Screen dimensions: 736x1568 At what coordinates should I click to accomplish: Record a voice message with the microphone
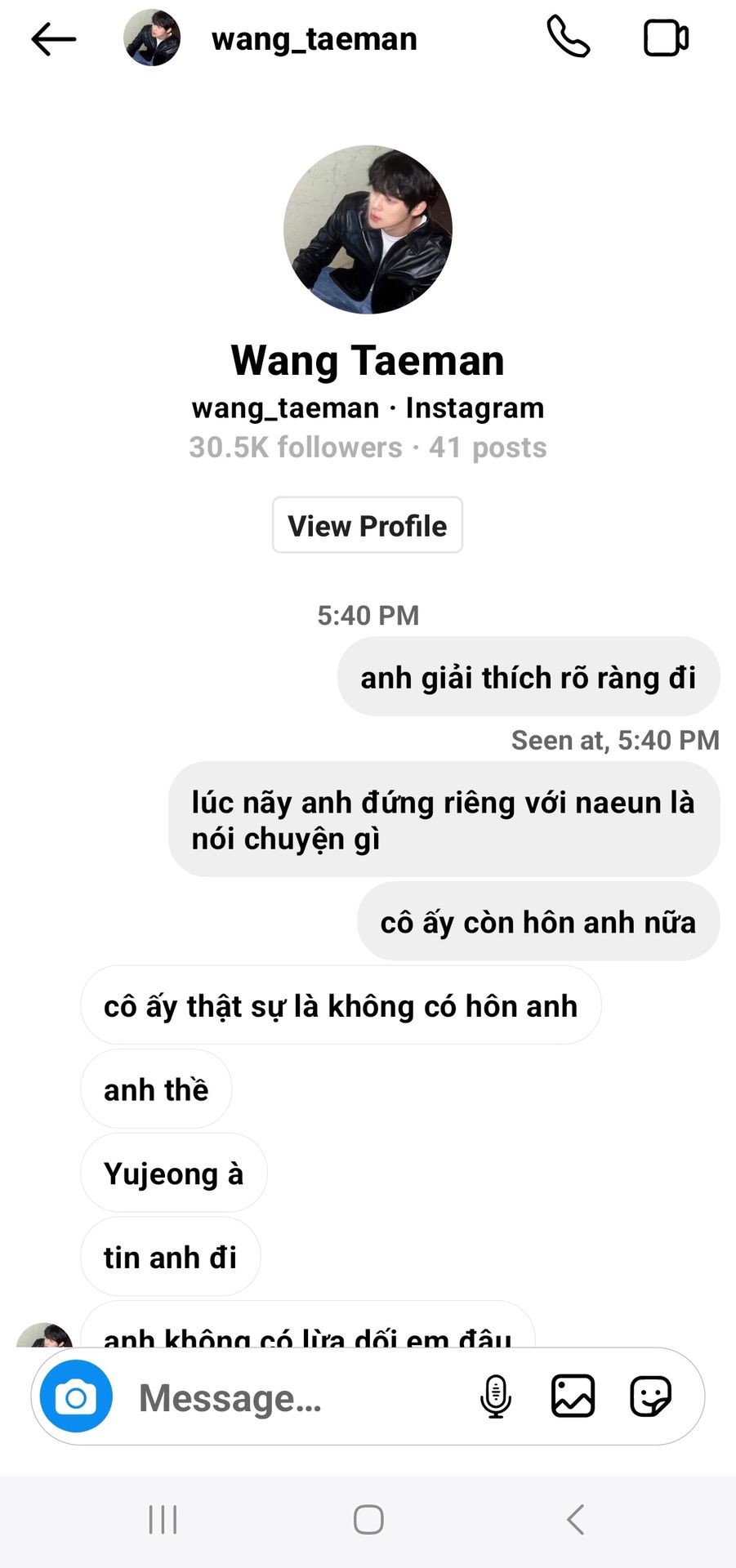coord(495,1396)
